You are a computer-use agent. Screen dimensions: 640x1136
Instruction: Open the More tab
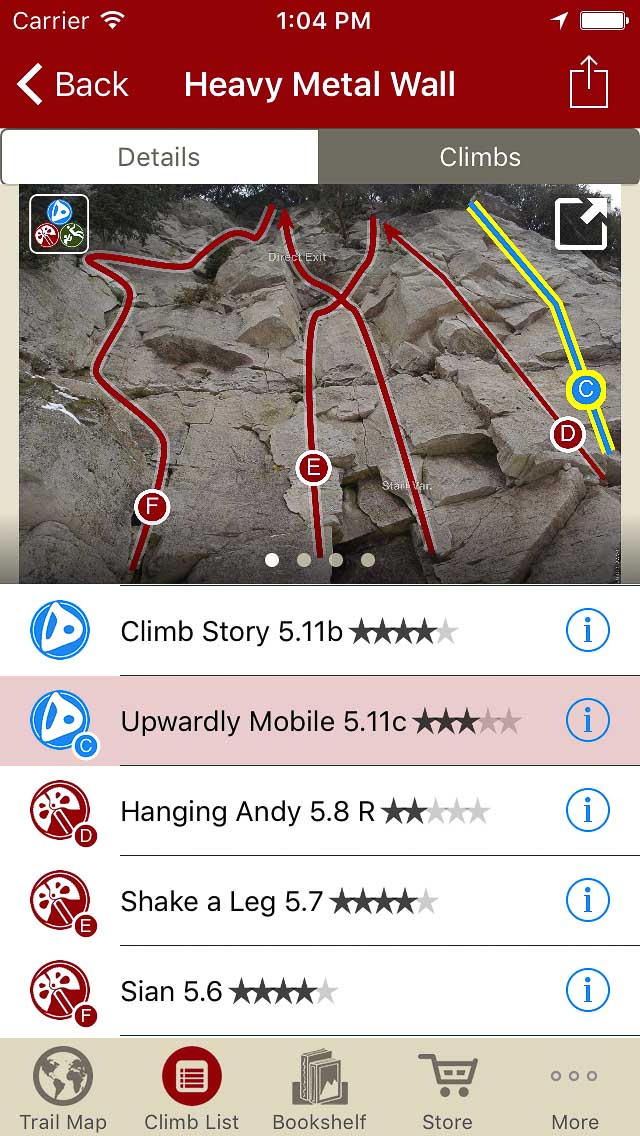point(575,1089)
